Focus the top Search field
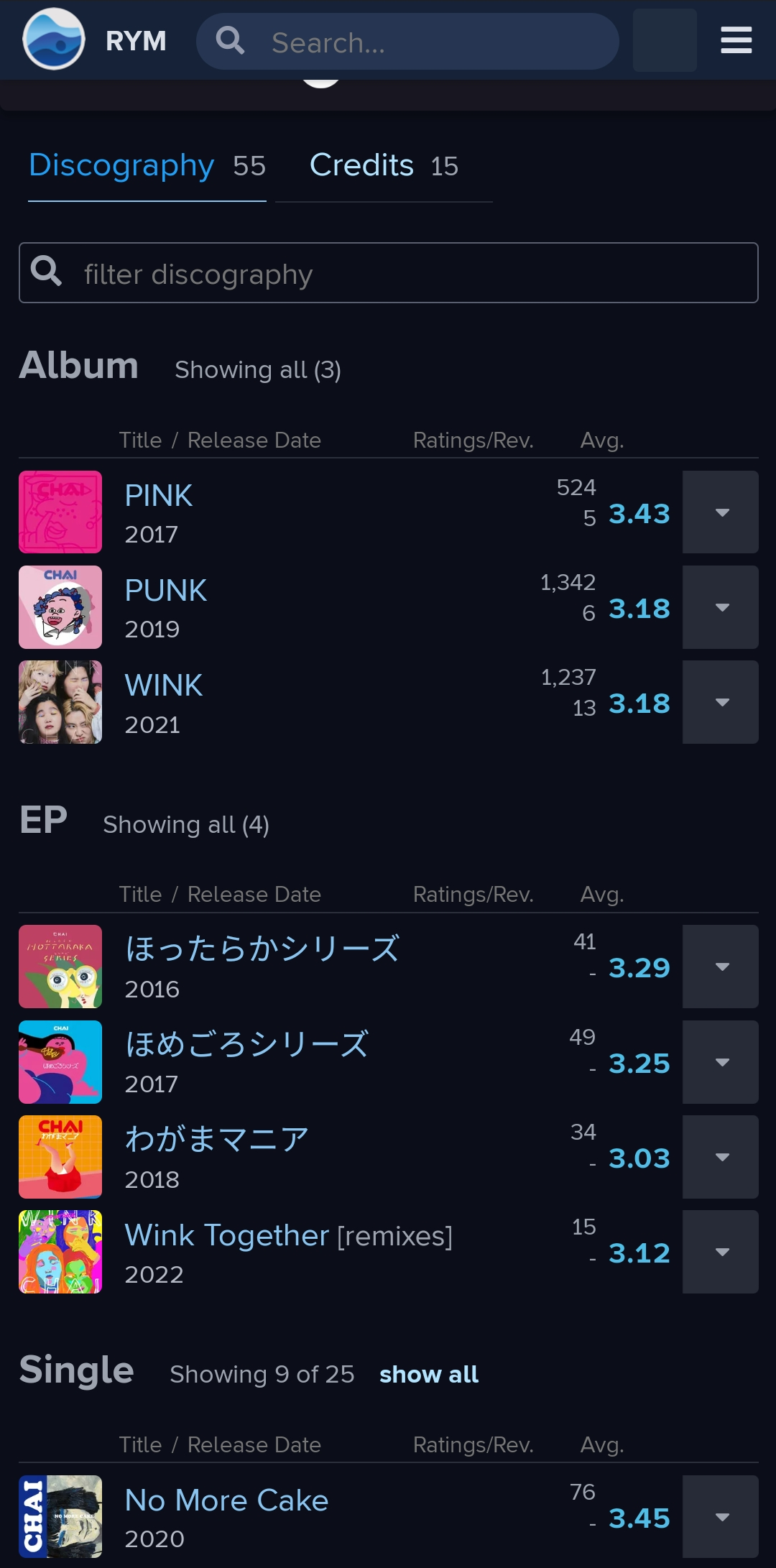 point(407,42)
